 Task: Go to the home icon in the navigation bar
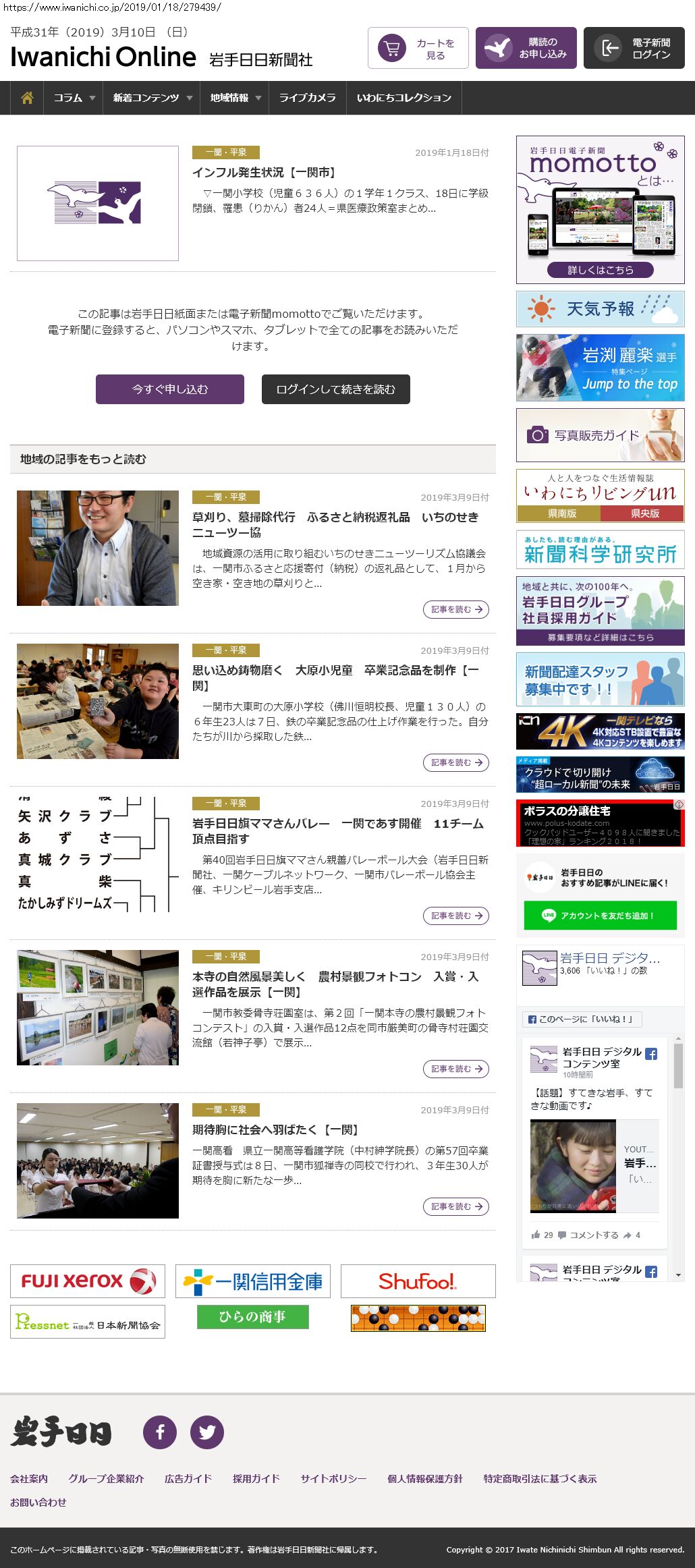27,98
